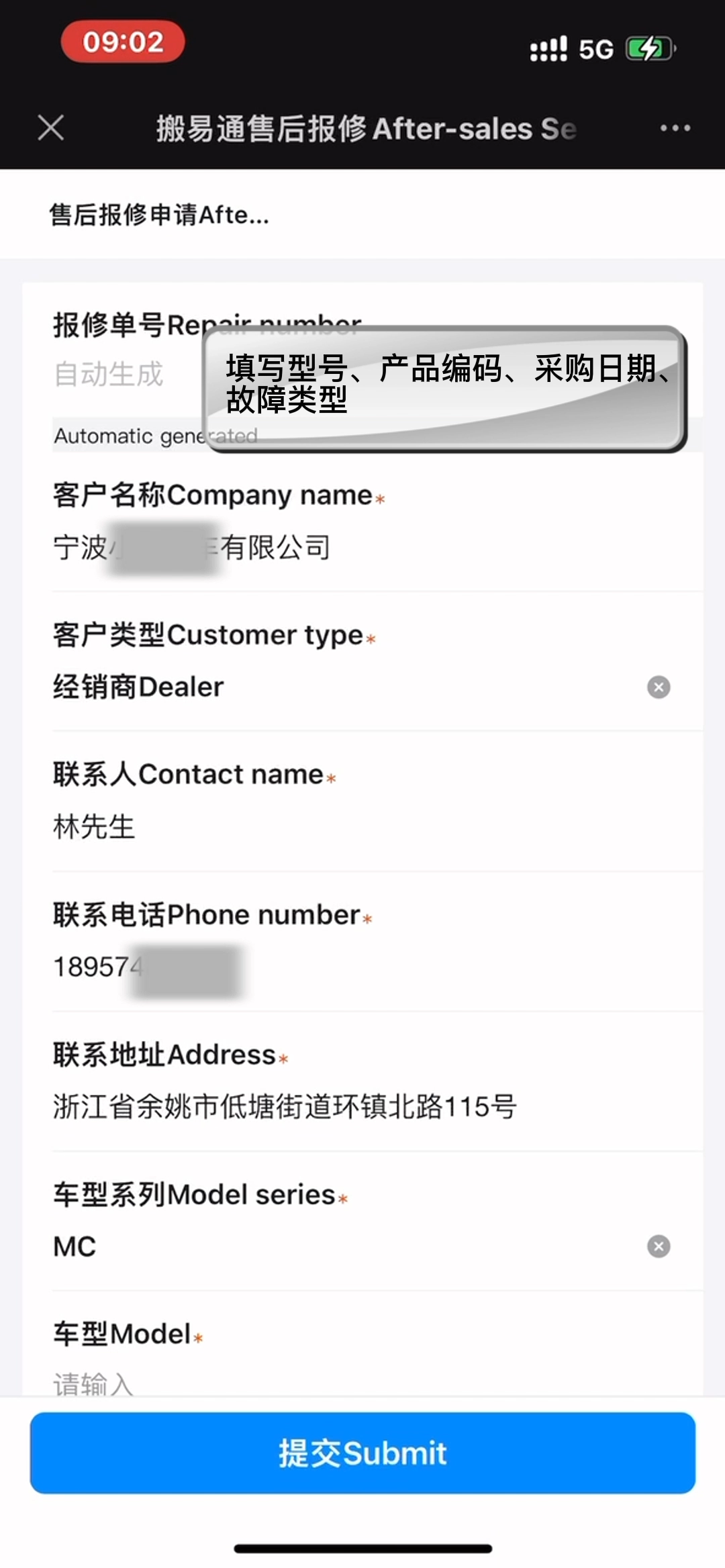The image size is (725, 1568).
Task: Submit the repair request form
Action: [x=362, y=1453]
